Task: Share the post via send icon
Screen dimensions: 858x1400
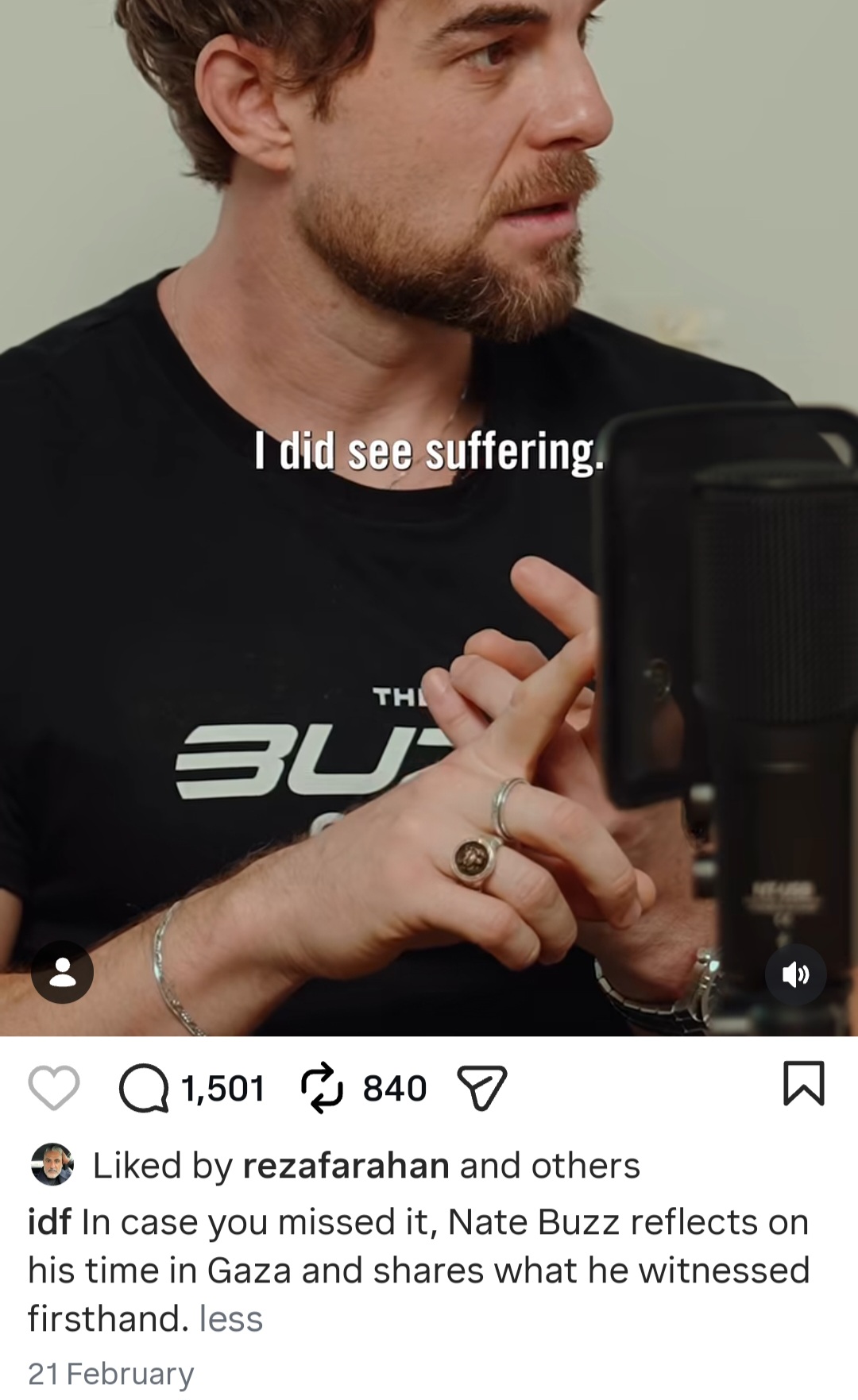Action: (x=481, y=1088)
